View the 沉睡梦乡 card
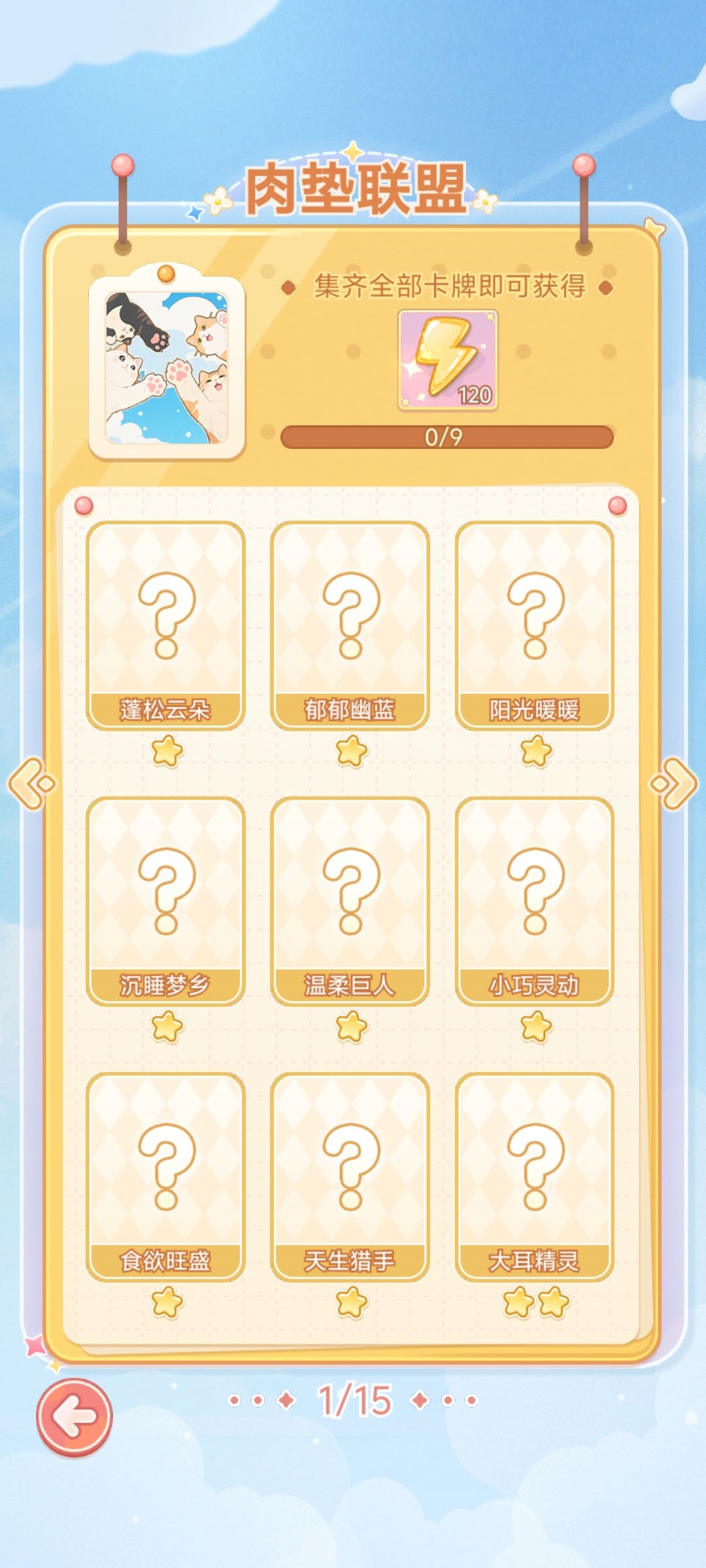 tap(166, 901)
